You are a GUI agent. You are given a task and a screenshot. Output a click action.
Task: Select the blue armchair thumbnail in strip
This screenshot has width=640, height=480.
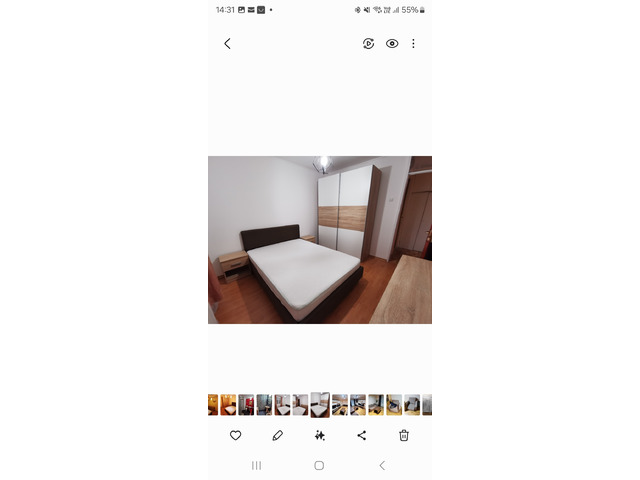(x=393, y=405)
